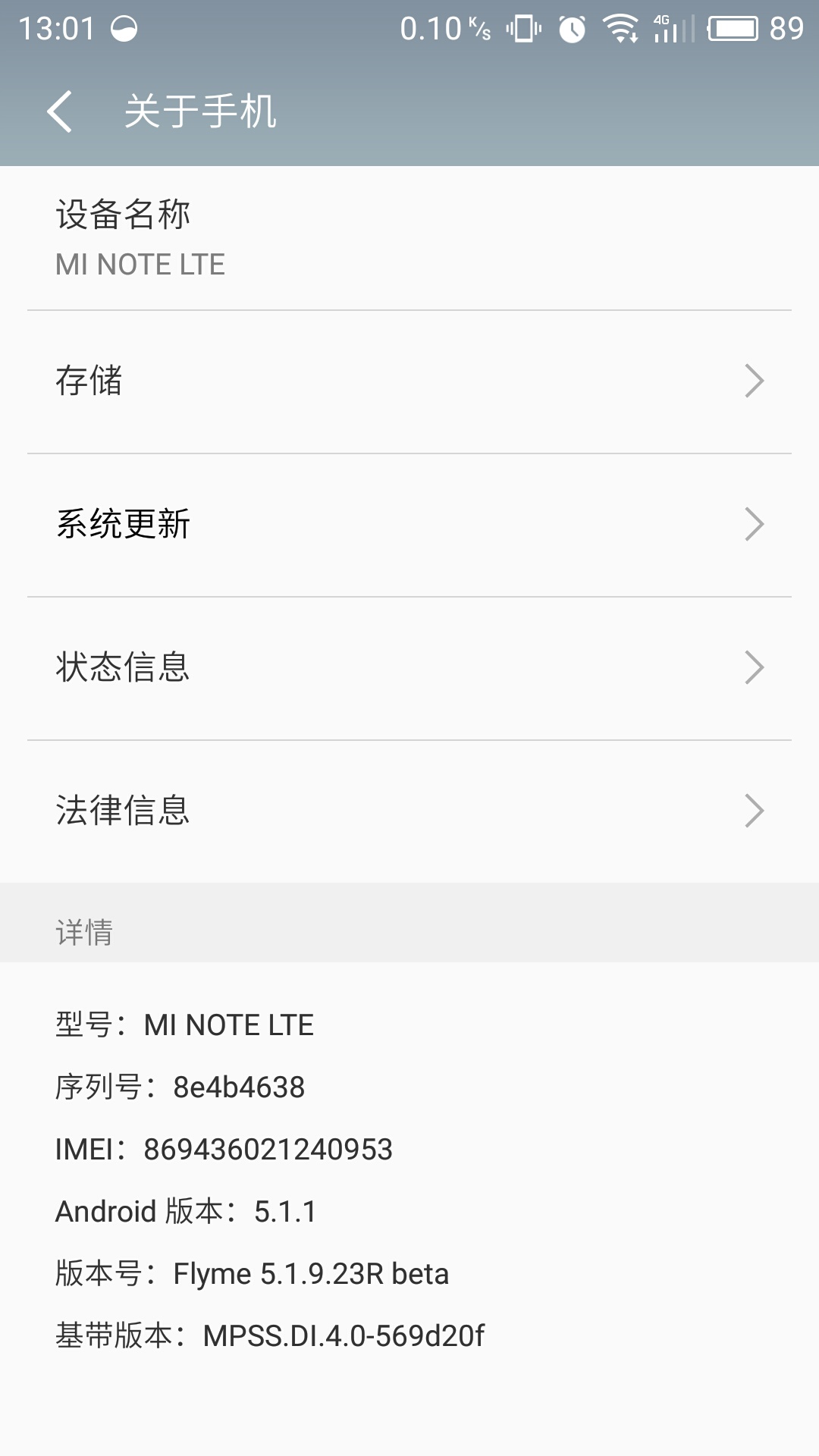
Task: Expand 存储 via its right-facing chevron
Action: [753, 381]
